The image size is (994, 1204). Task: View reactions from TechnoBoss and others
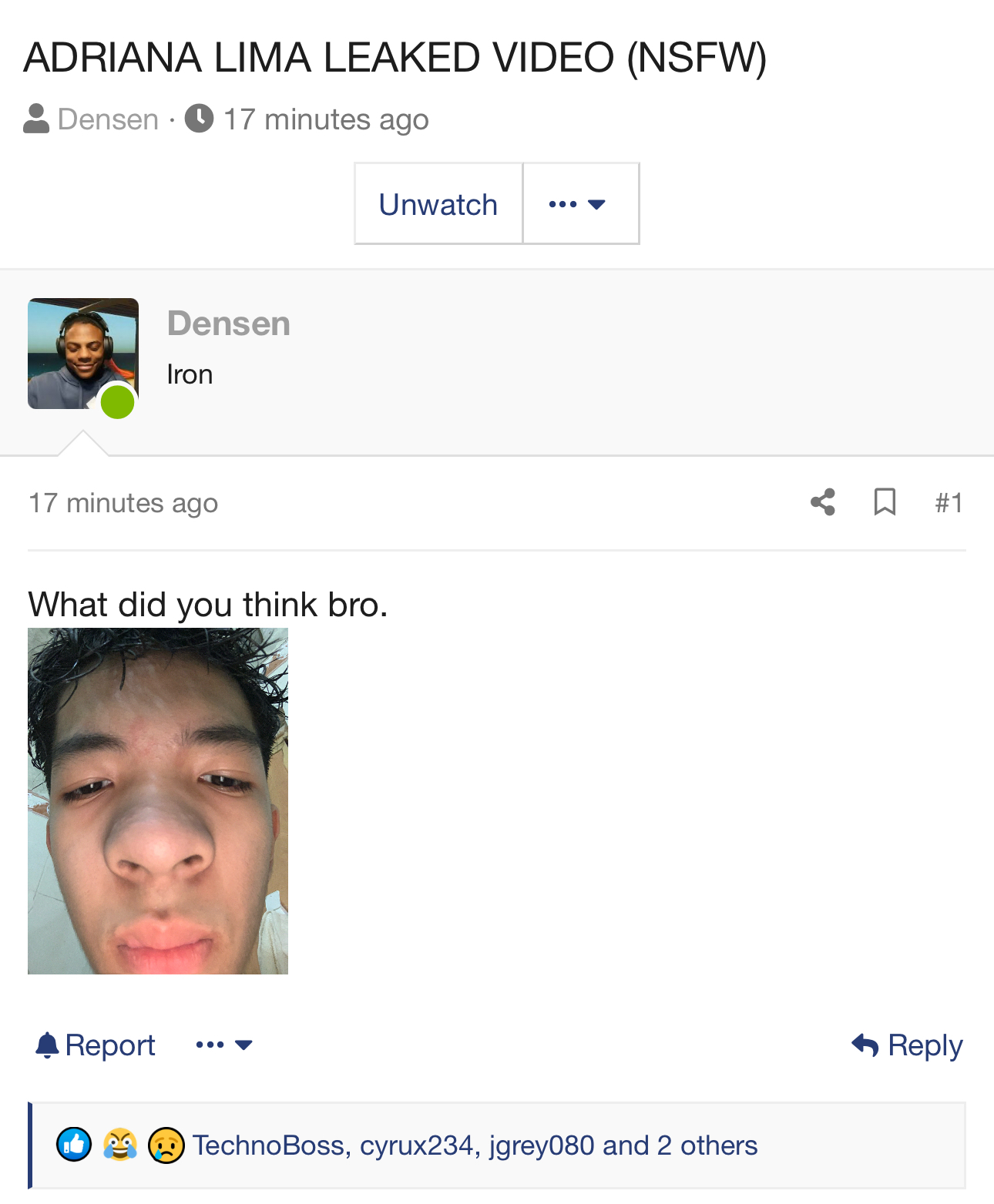click(475, 1145)
